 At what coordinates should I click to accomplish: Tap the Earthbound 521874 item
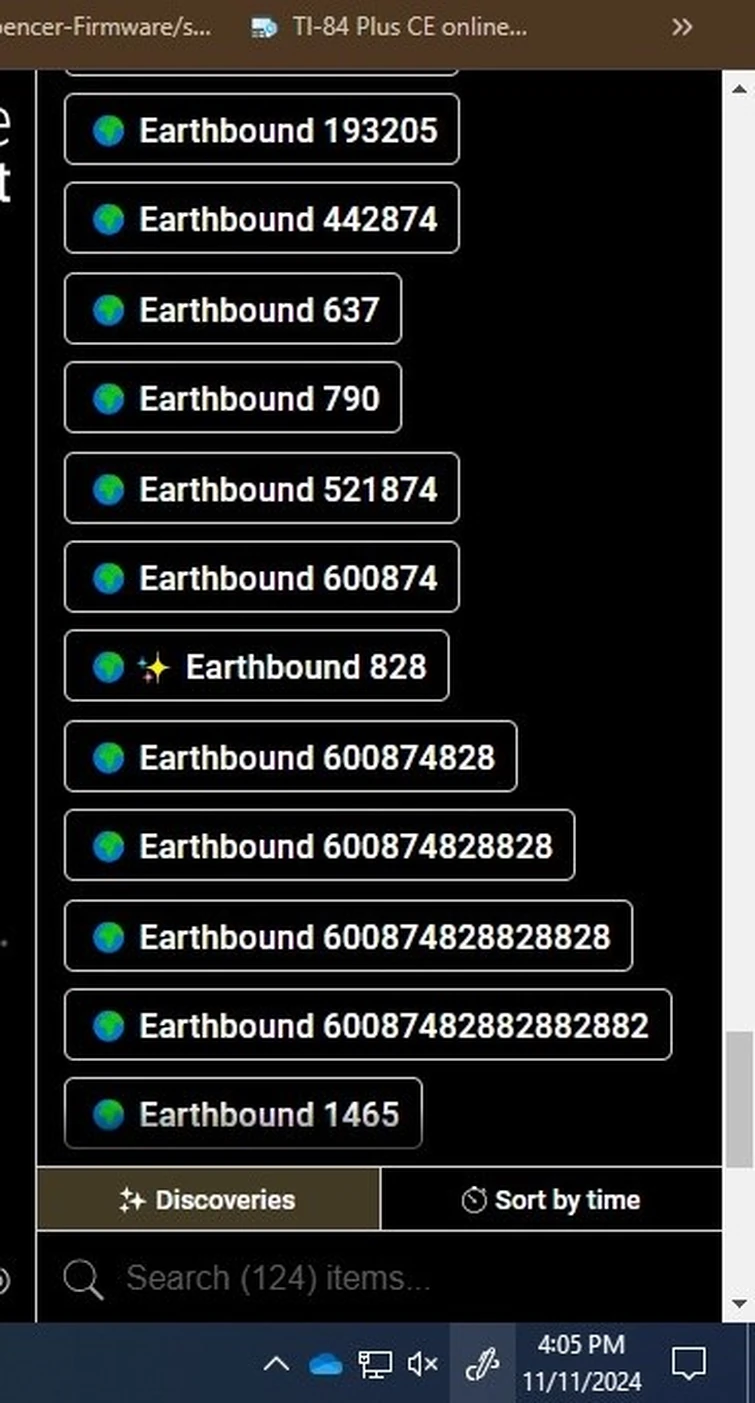[261, 487]
